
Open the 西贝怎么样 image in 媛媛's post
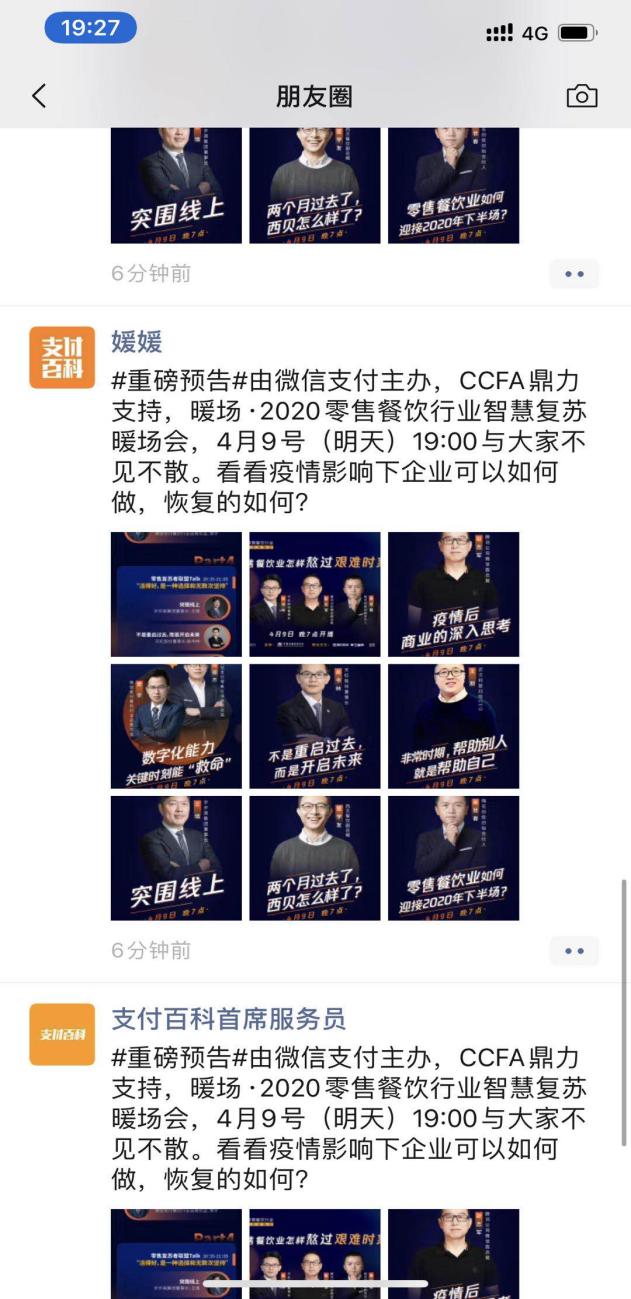click(x=315, y=858)
